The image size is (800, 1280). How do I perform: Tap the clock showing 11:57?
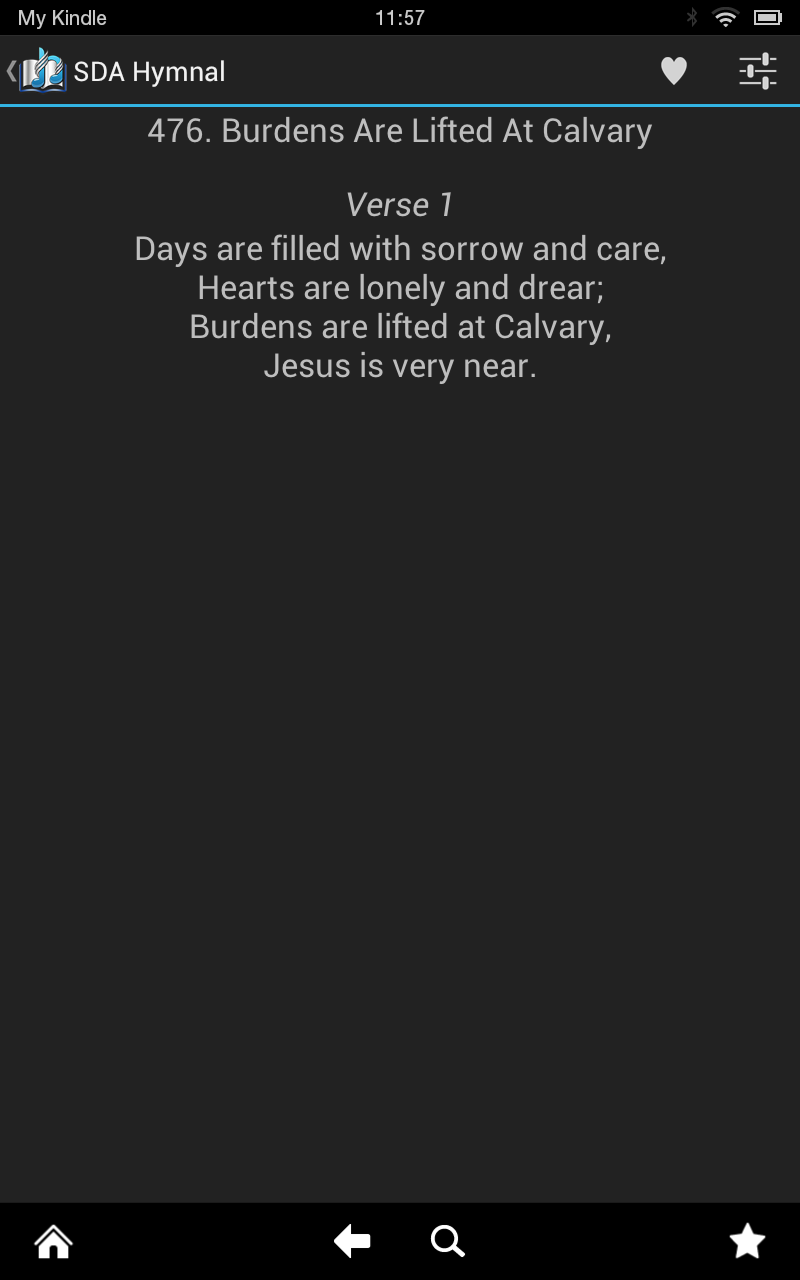pos(400,16)
